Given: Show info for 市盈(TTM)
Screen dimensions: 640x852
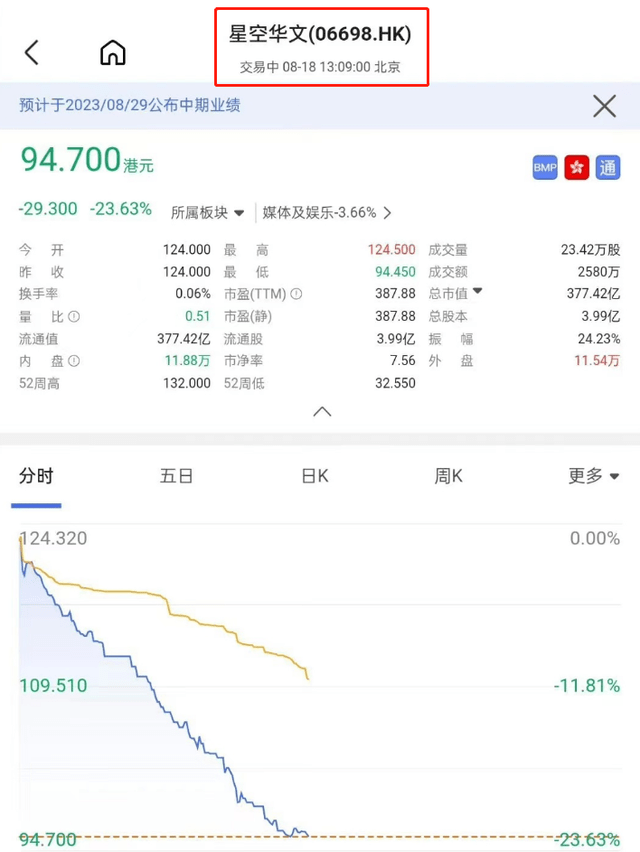Looking at the screenshot, I should pos(296,294).
